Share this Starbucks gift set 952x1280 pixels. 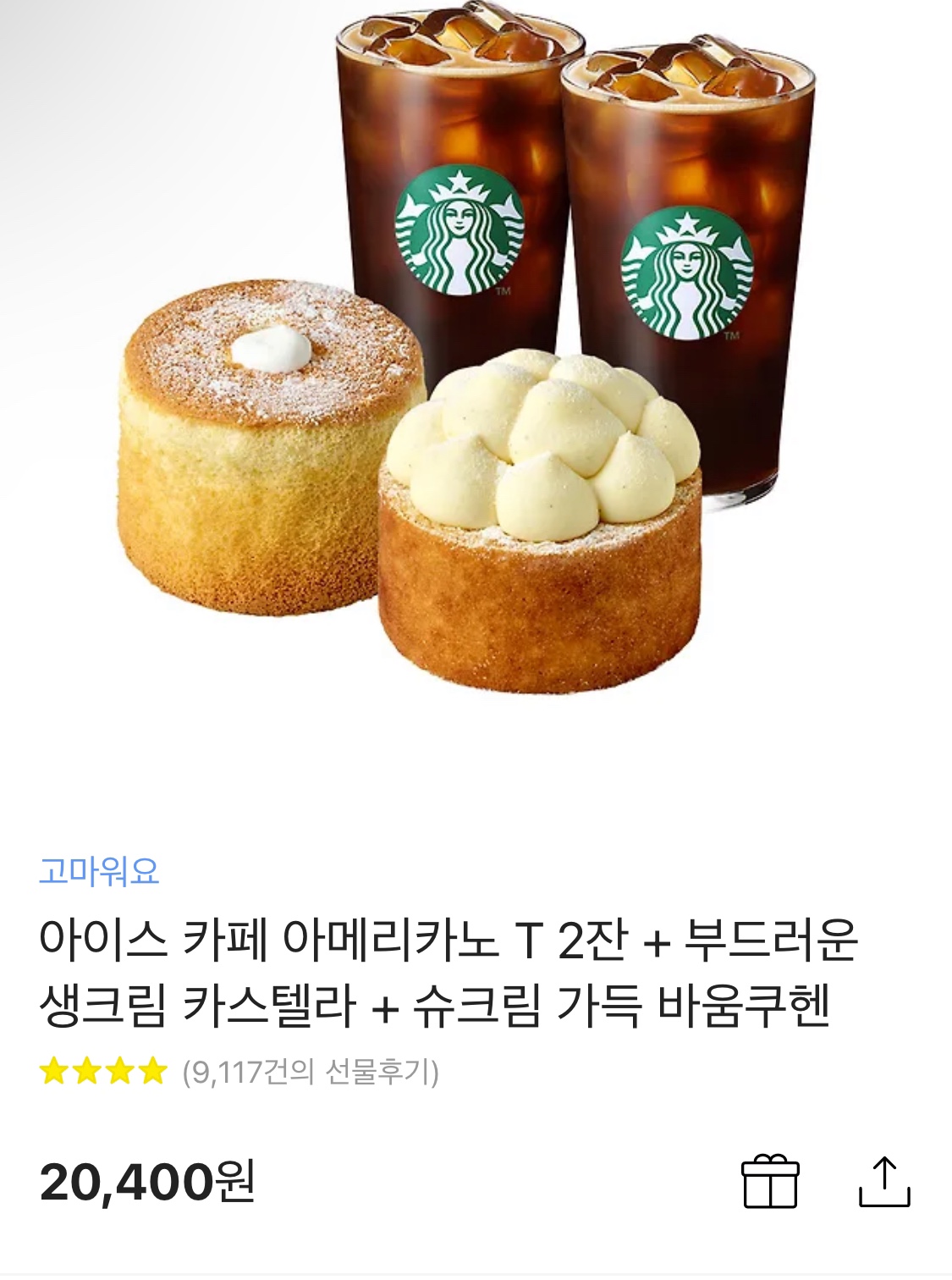point(884,1182)
